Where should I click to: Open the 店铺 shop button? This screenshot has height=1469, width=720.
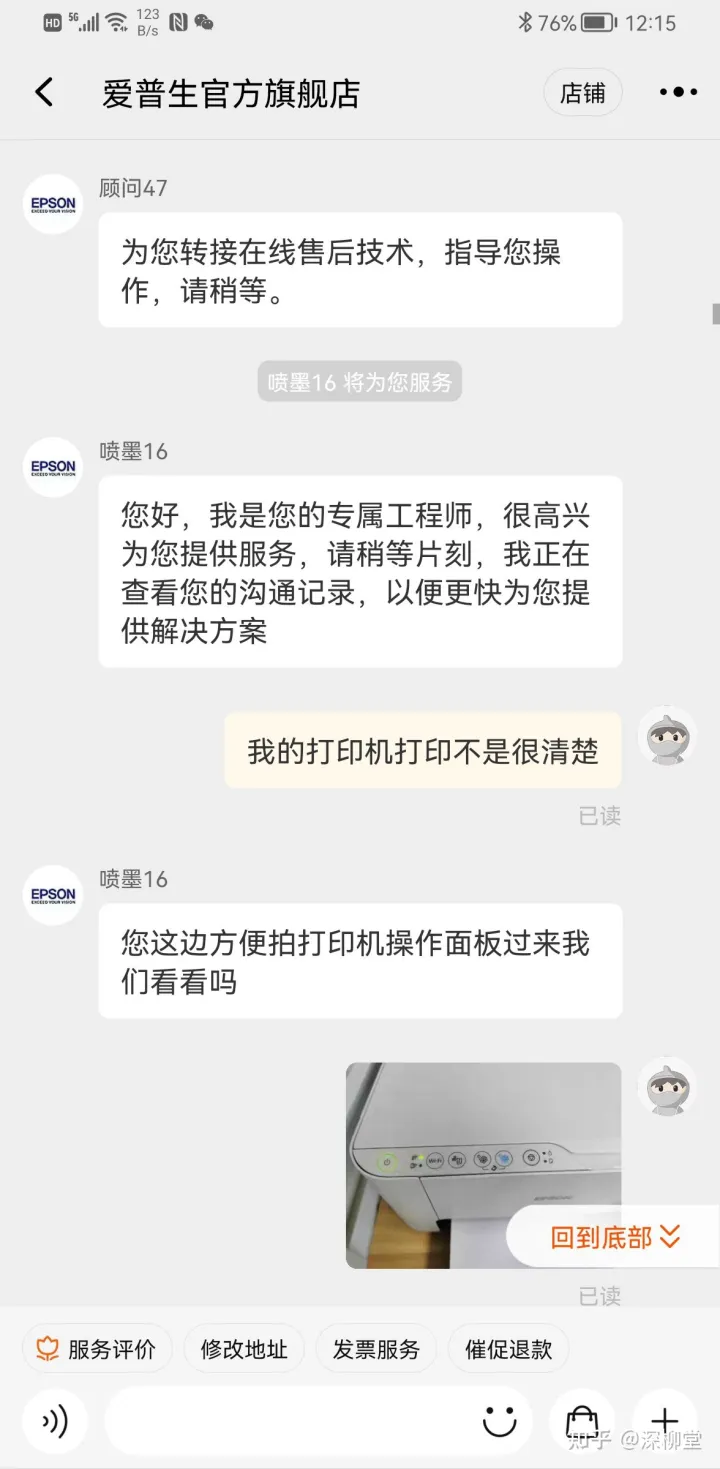583,93
